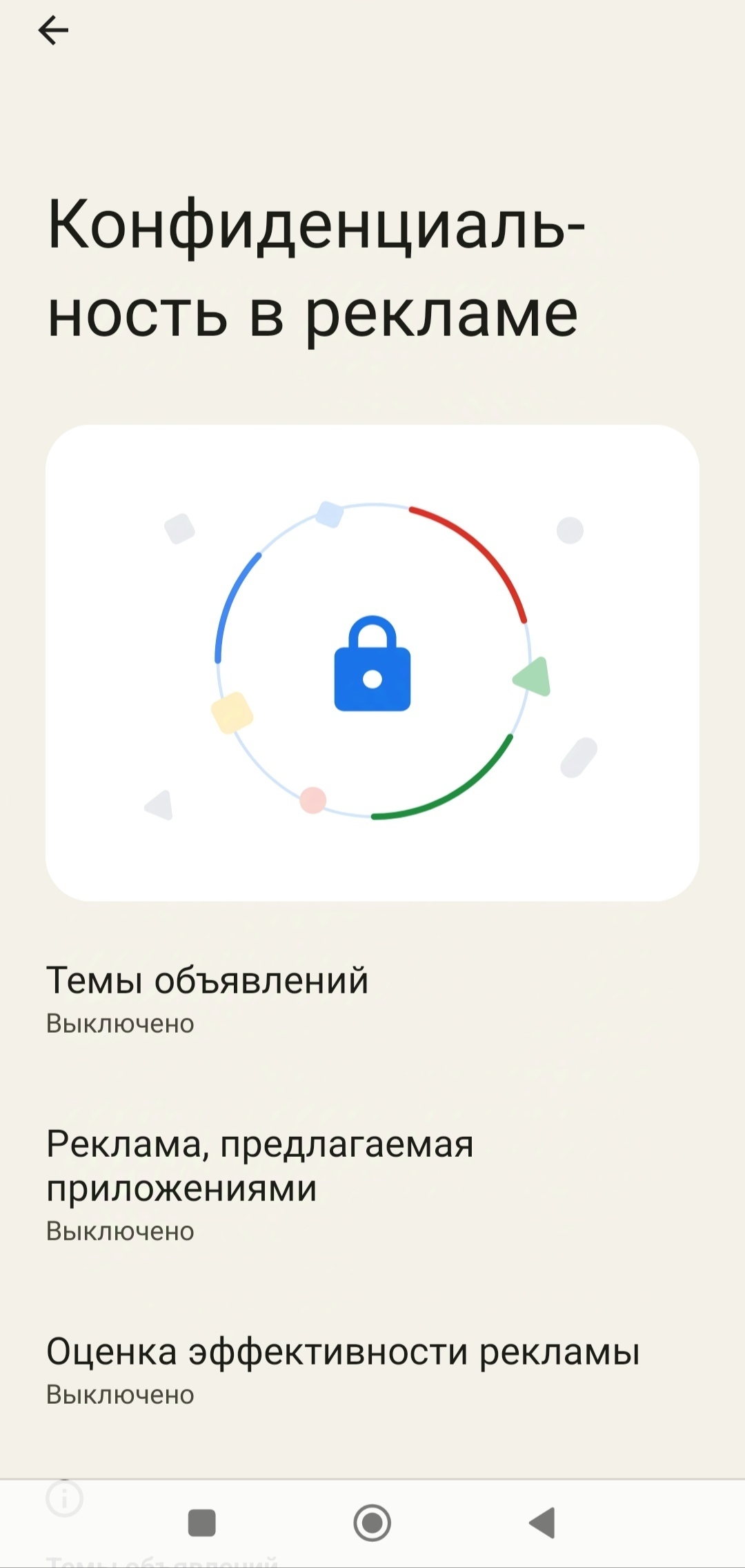
Task: Open the Темы объявлений setting
Action: point(207,998)
